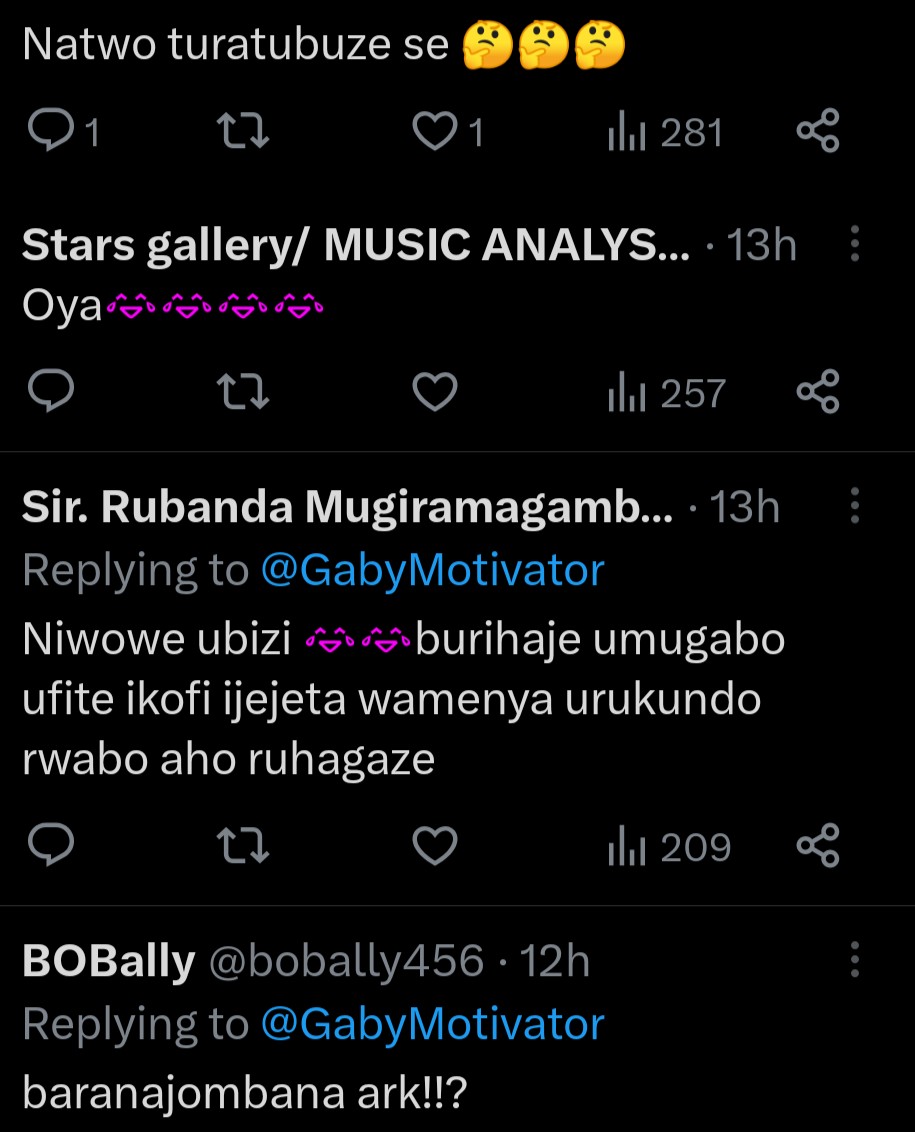Share Stars gallery's "Oya" tweet
Screen dimensions: 915x1132
818,394
